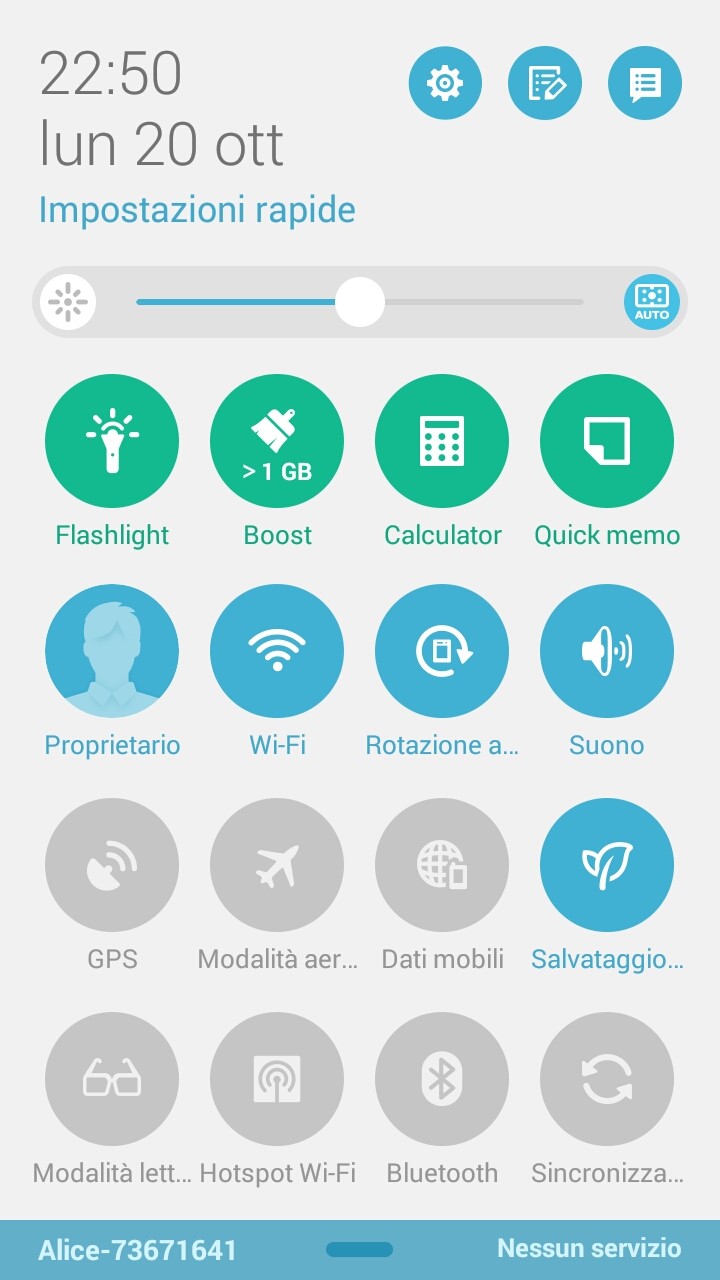This screenshot has width=720, height=1280.
Task: Turn on Hotspot Wi-Fi
Action: point(277,1079)
